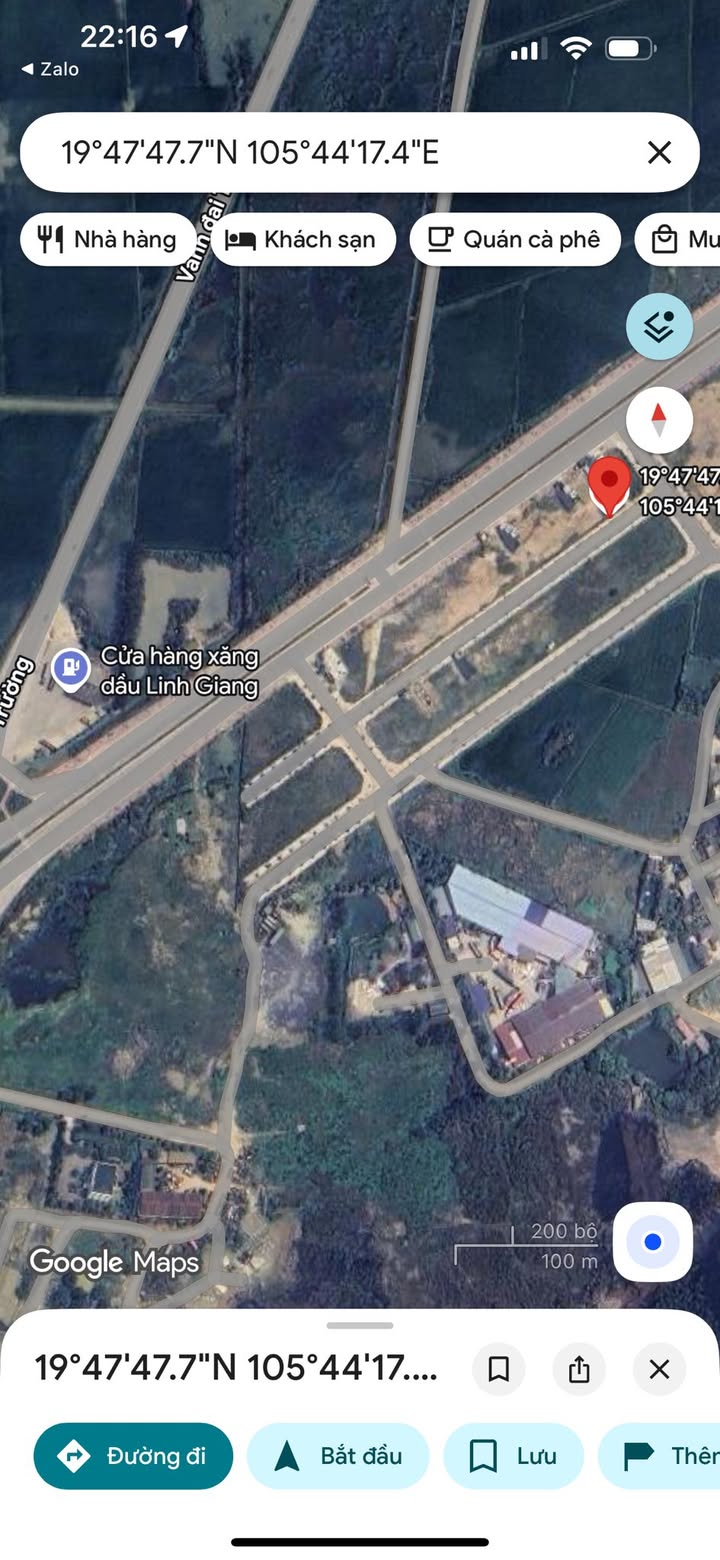
Task: Close the location info sheet
Action: point(659,1369)
